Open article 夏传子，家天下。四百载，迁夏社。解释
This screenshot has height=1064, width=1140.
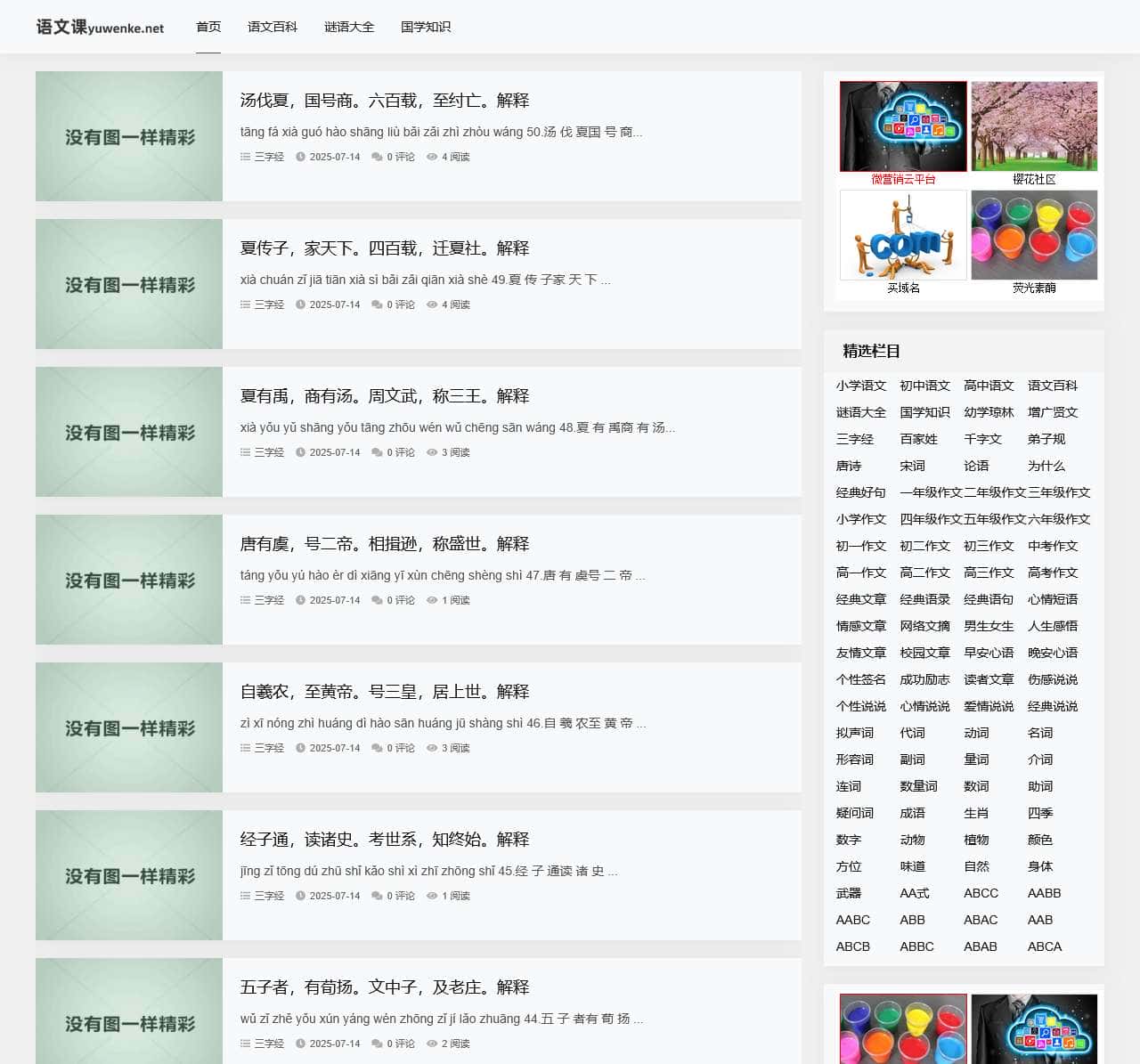pos(384,248)
